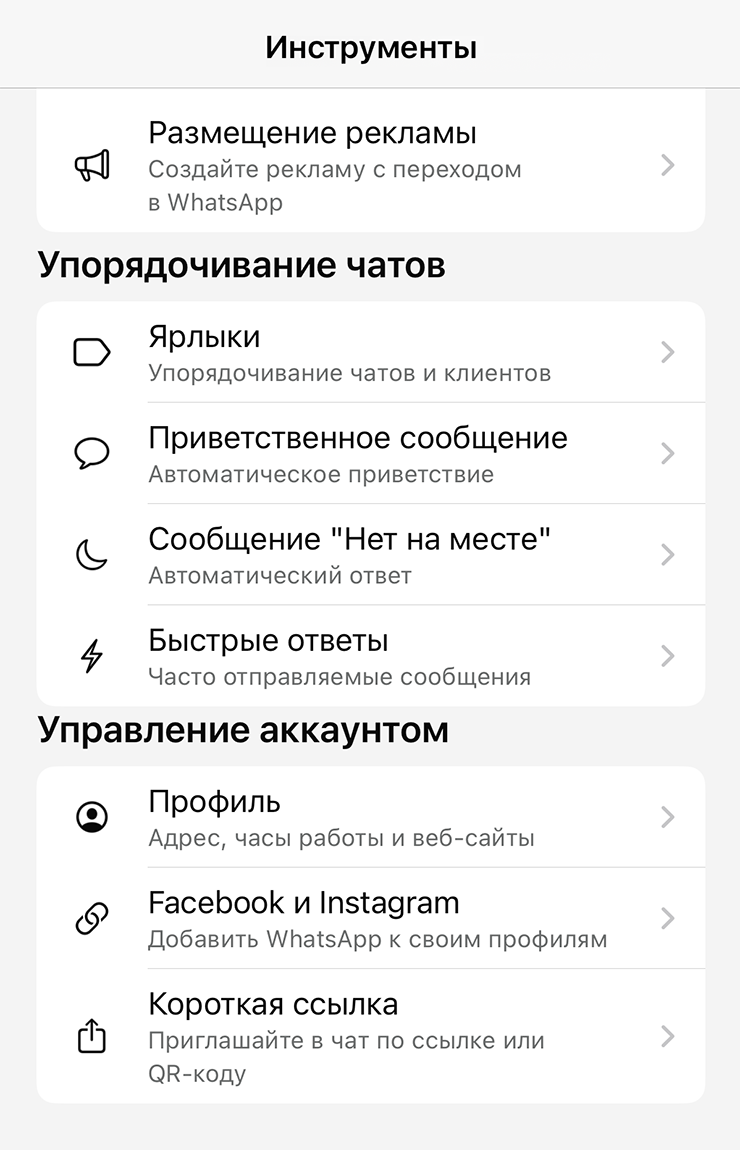
Task: Select Приветственное сообщение
Action: coord(370,454)
